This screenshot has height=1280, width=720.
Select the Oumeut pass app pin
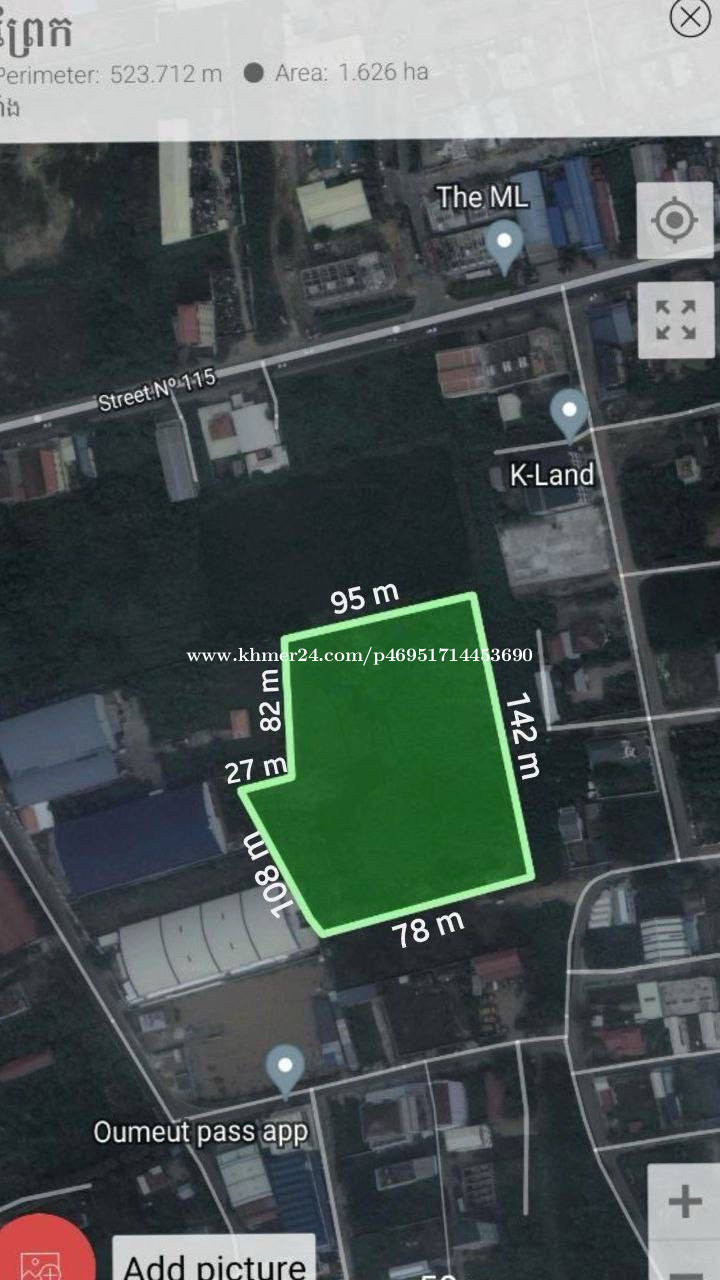click(x=286, y=1071)
